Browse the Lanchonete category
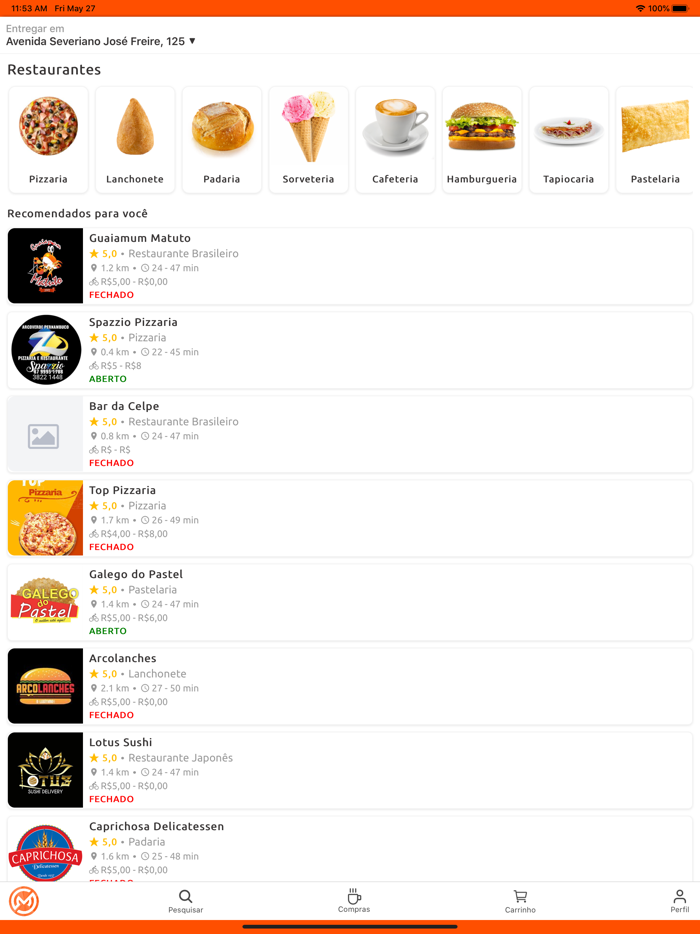Viewport: 700px width, 934px height. (x=135, y=139)
